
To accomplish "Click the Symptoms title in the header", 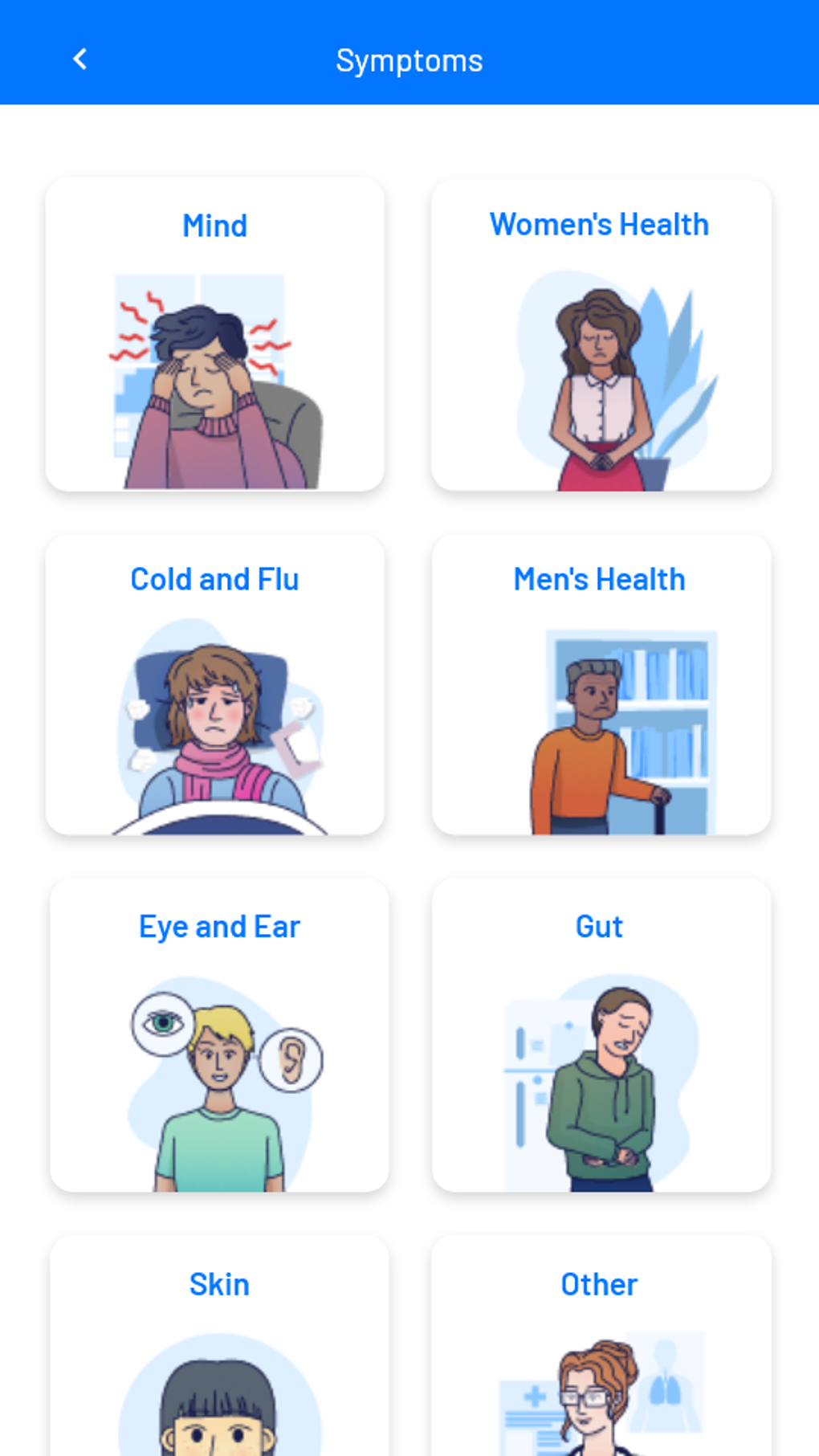I will pyautogui.click(x=409, y=59).
